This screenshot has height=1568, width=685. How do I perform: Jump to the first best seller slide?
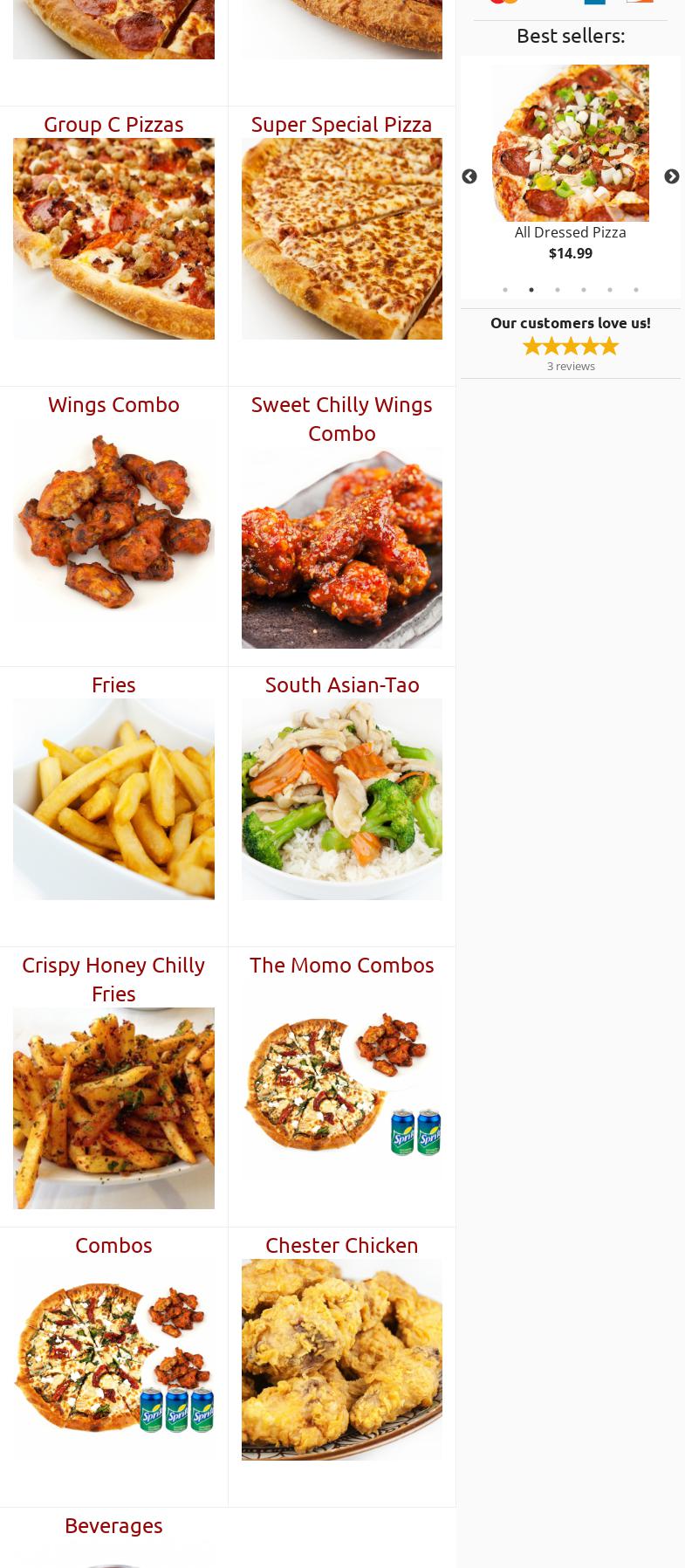[x=505, y=290]
